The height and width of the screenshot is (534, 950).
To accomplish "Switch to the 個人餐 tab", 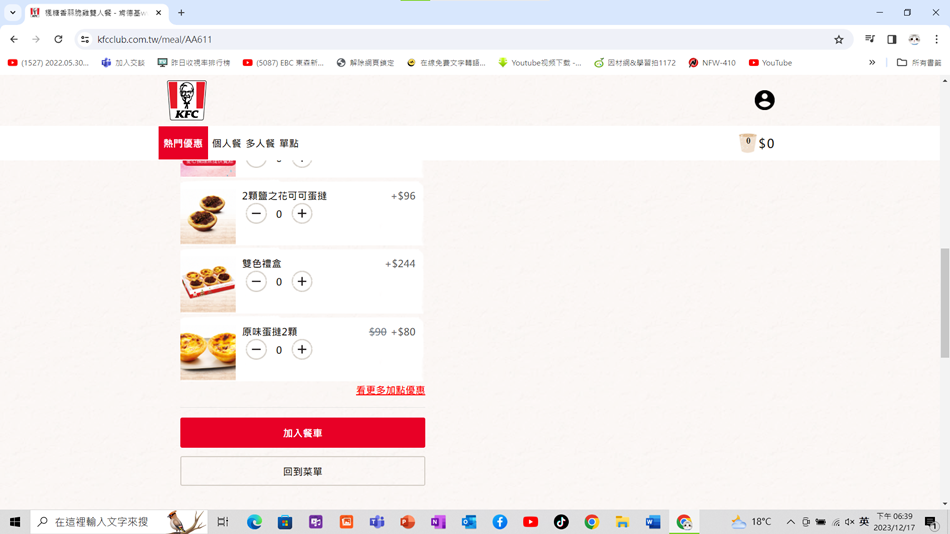I will (226, 143).
